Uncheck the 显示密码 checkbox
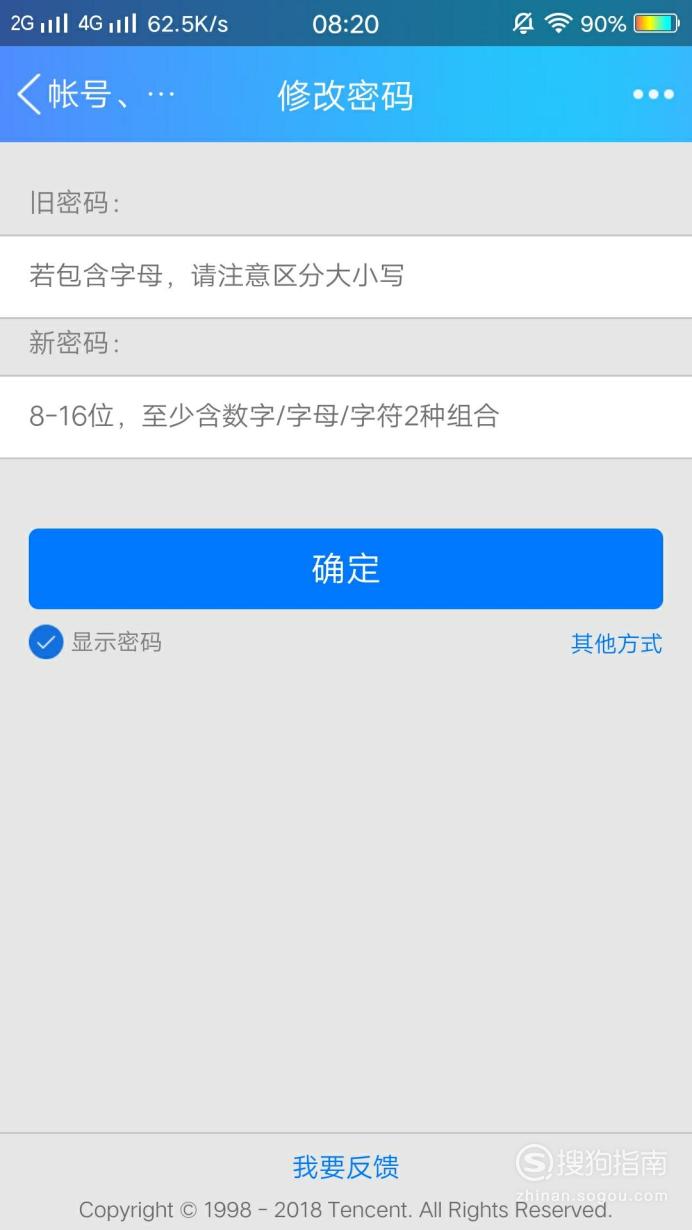Viewport: 692px width, 1230px height. [46, 643]
